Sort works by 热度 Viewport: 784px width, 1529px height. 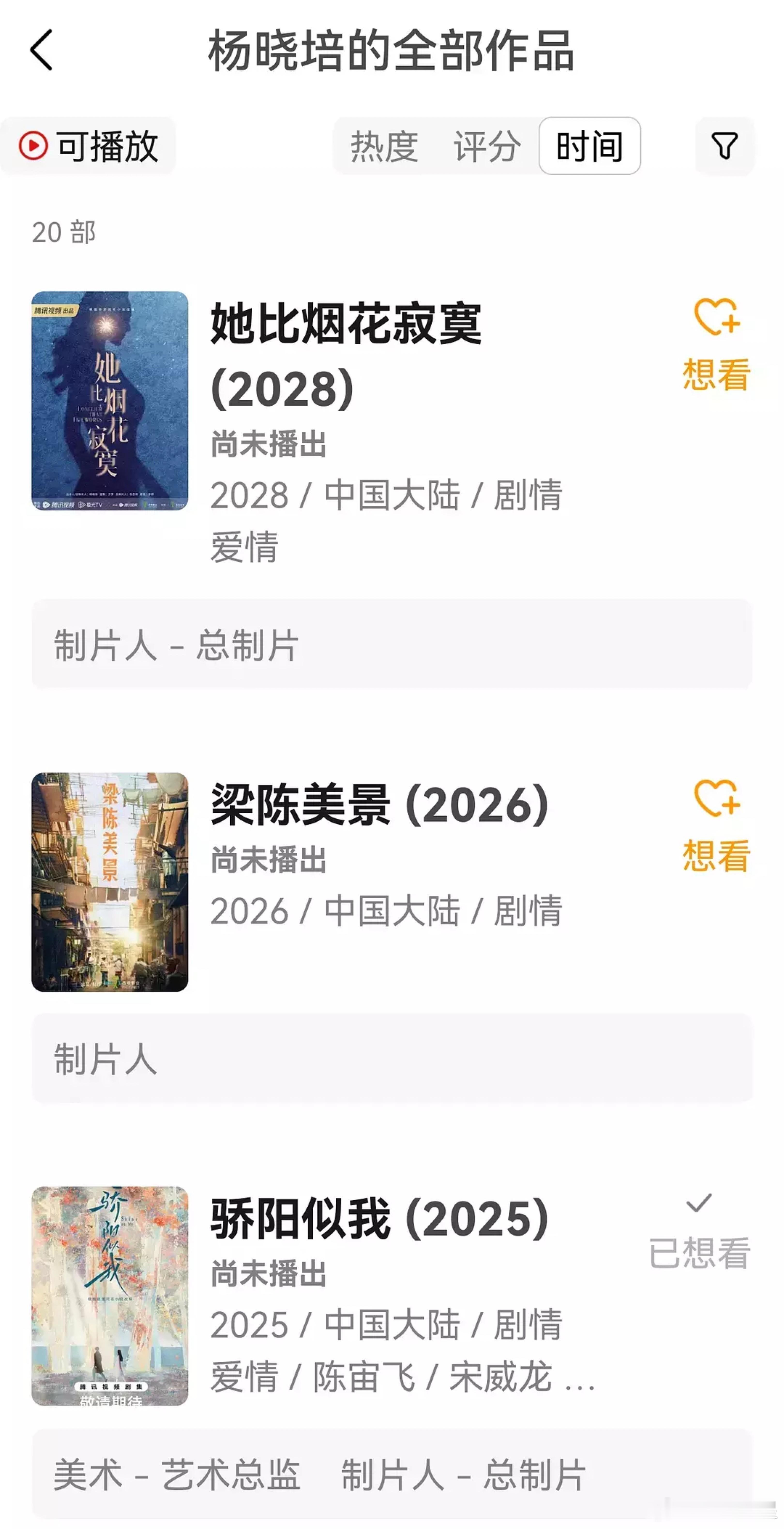point(384,146)
